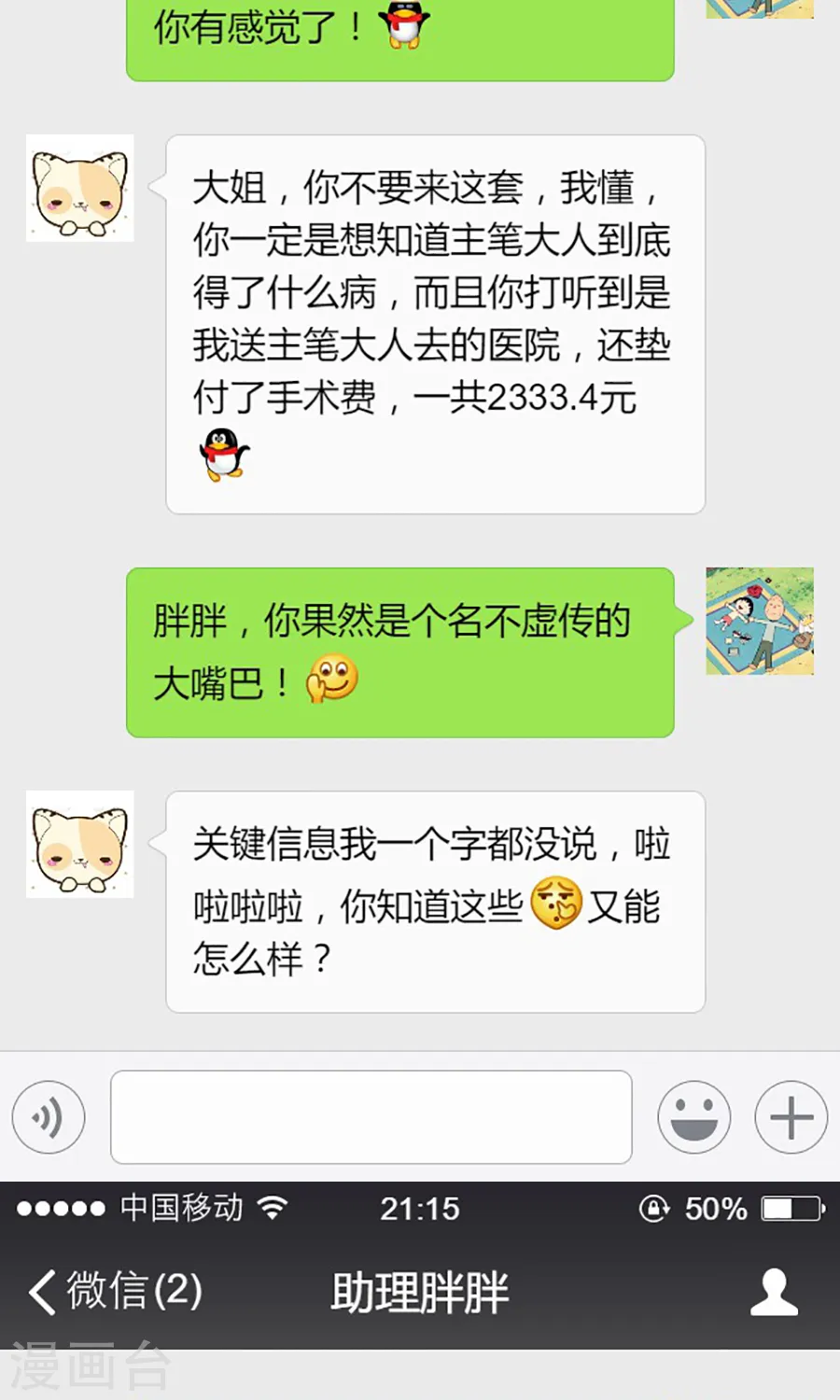Select the 助理胖胖 chat title

pos(420,1293)
